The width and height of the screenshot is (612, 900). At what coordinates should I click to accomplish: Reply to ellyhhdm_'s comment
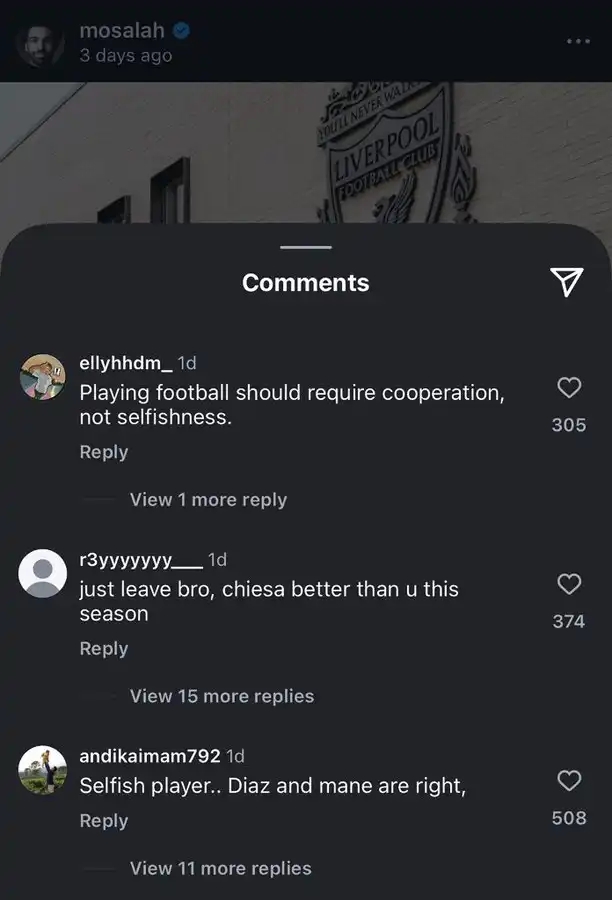[104, 452]
